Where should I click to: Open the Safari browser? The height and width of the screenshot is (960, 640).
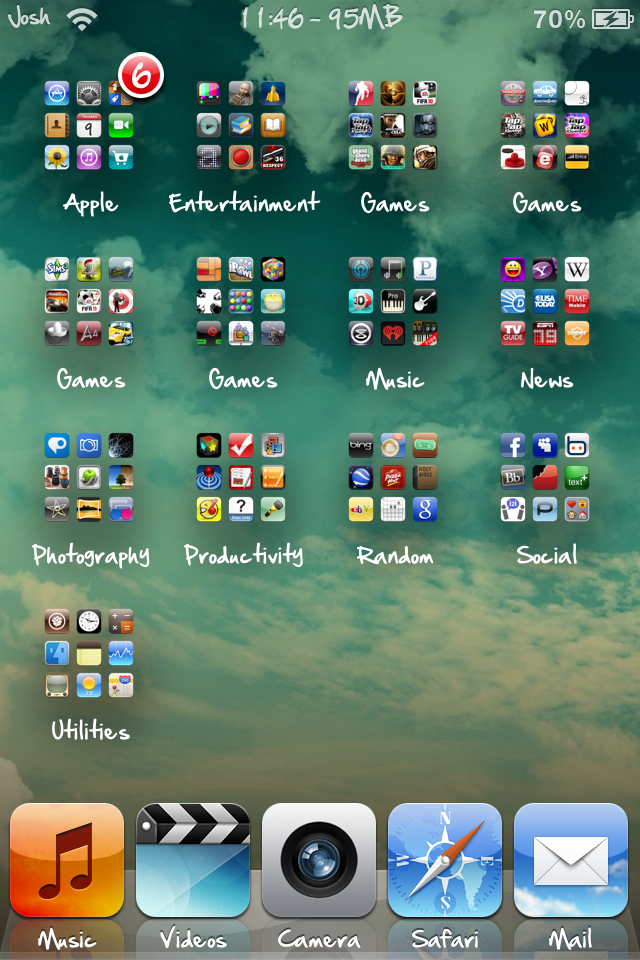445,861
